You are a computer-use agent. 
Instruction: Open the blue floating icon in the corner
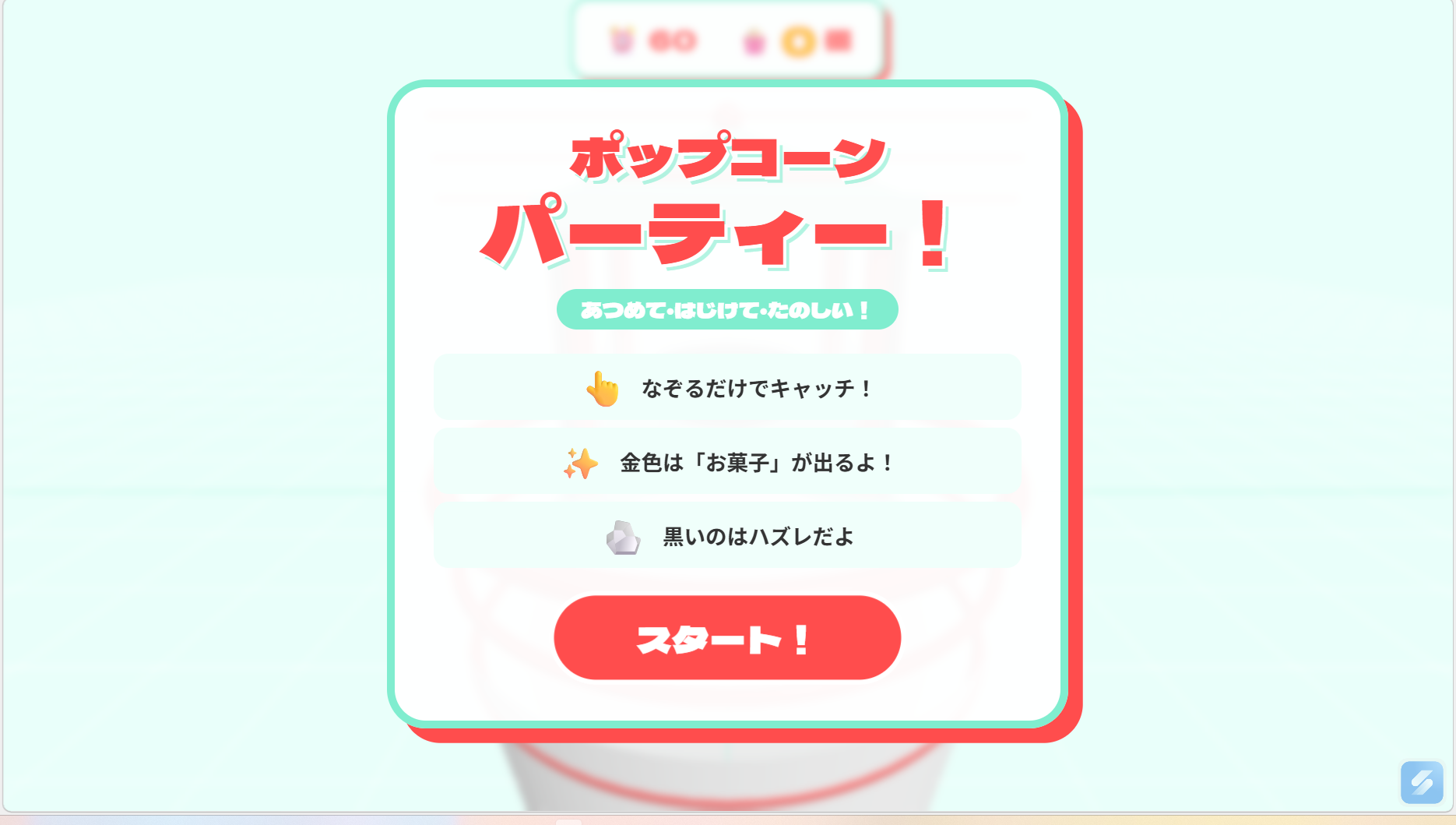click(1421, 781)
